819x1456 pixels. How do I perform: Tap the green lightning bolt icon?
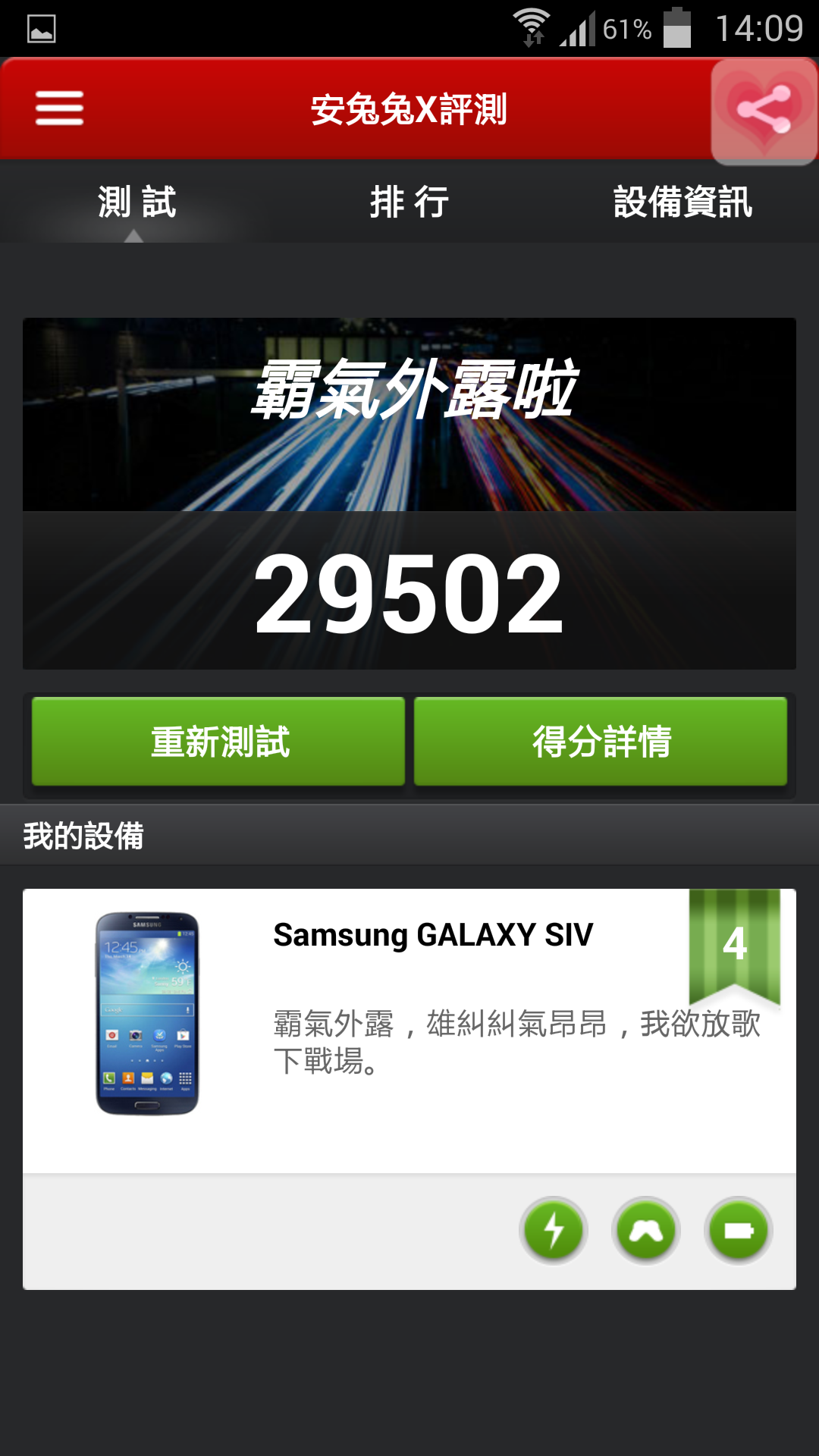[x=554, y=1230]
